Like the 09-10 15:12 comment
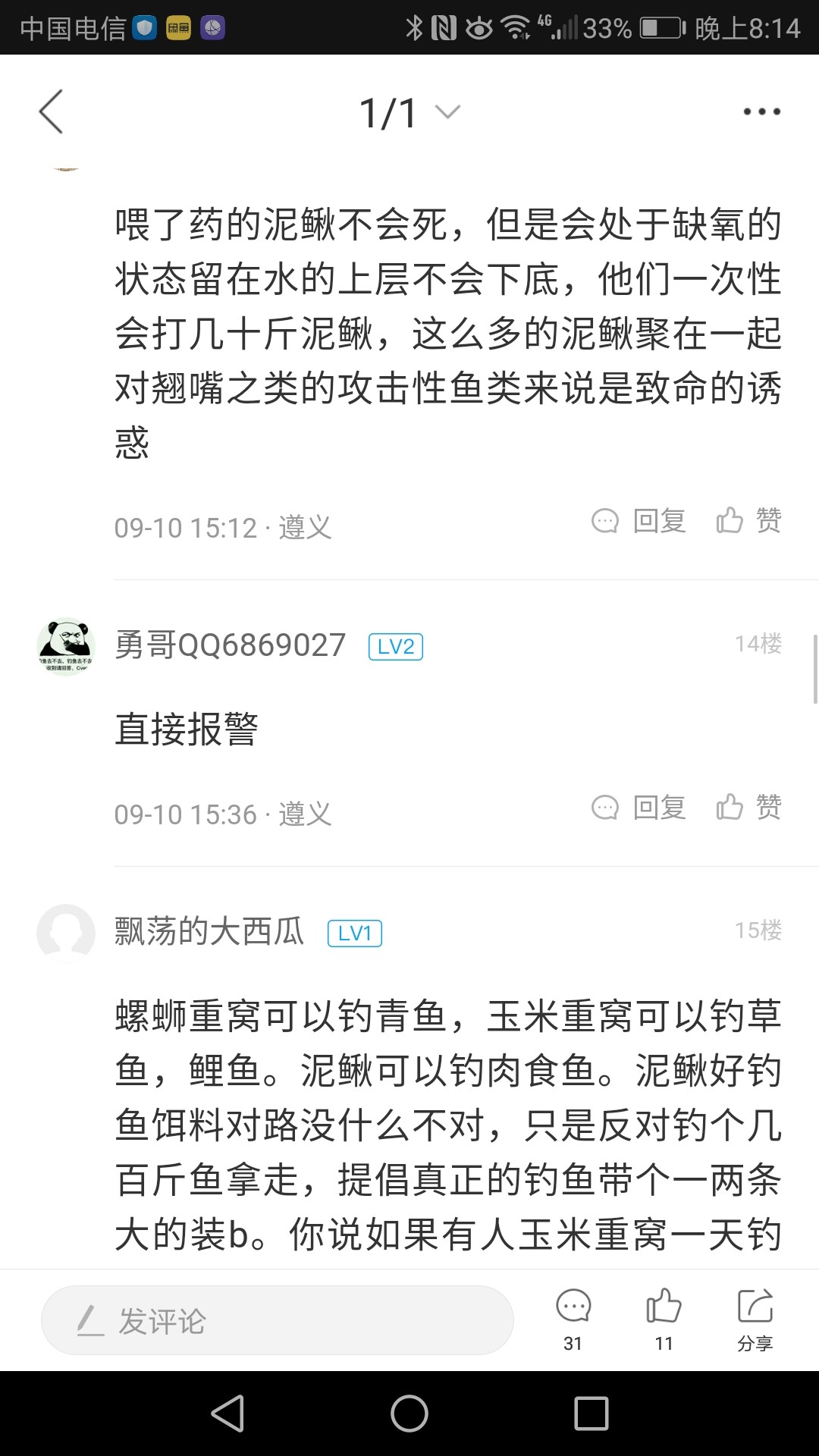 click(748, 520)
